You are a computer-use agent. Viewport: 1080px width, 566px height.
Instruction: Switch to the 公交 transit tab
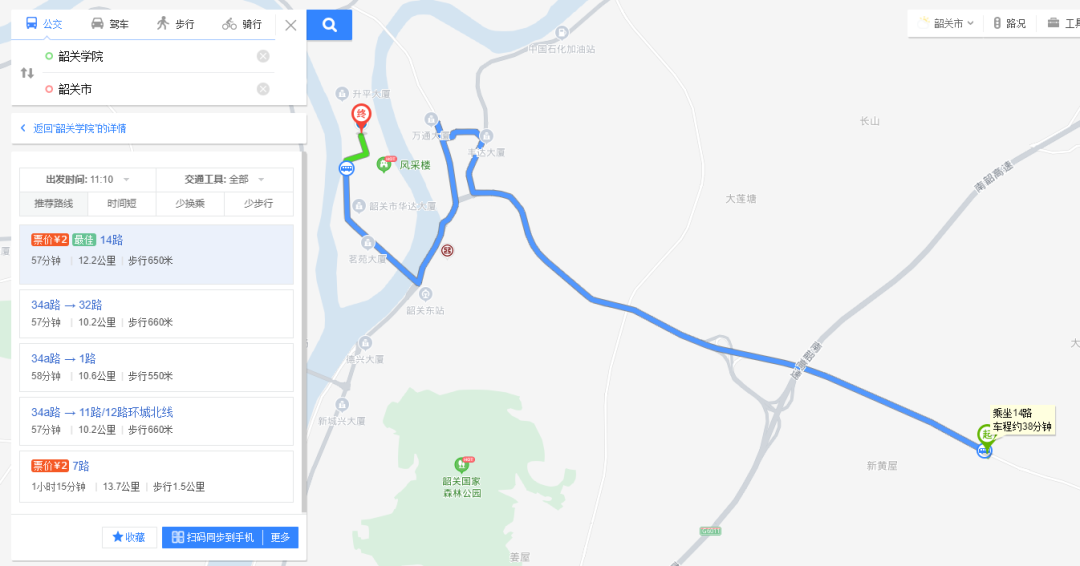tap(44, 23)
